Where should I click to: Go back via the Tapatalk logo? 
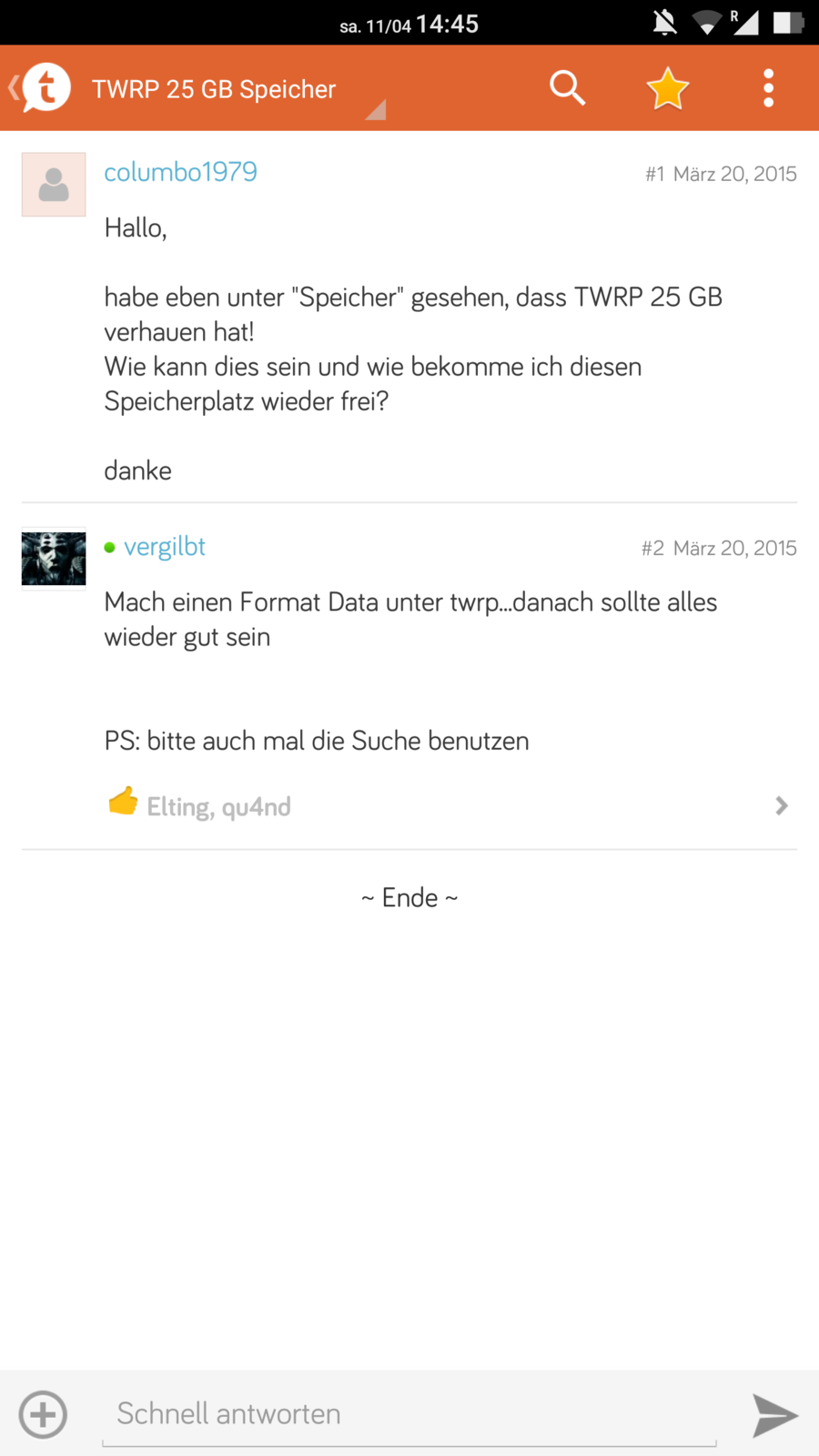(42, 88)
